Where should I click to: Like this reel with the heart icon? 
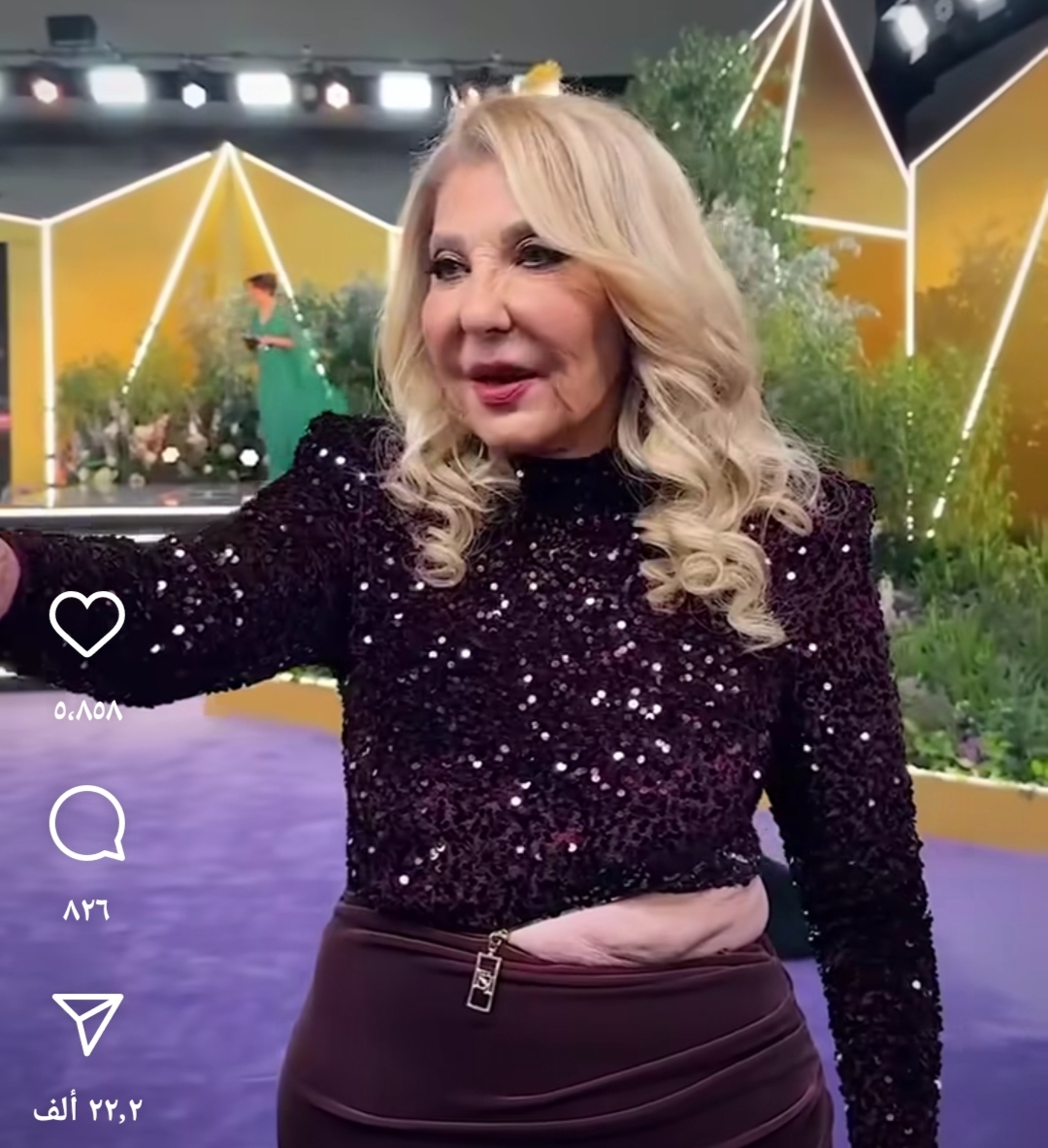pos(87,623)
